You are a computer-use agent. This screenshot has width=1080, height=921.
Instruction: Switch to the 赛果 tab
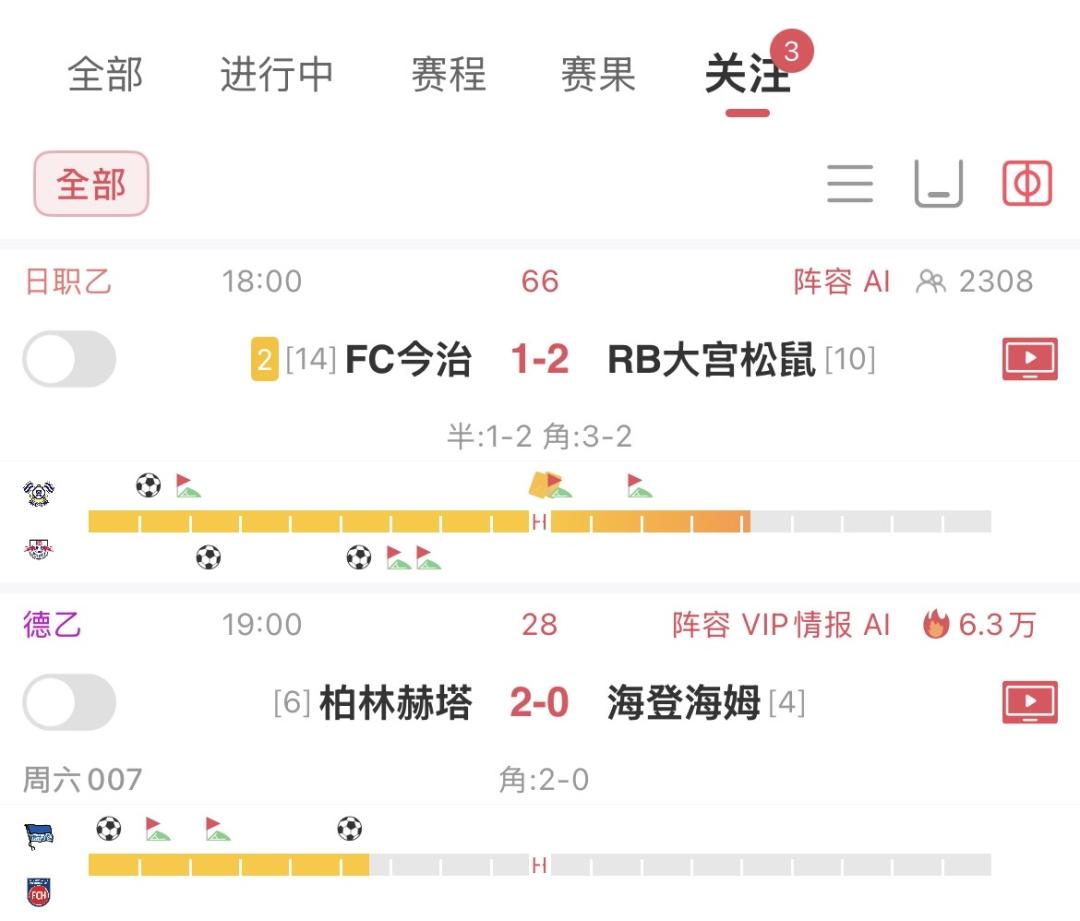(598, 74)
